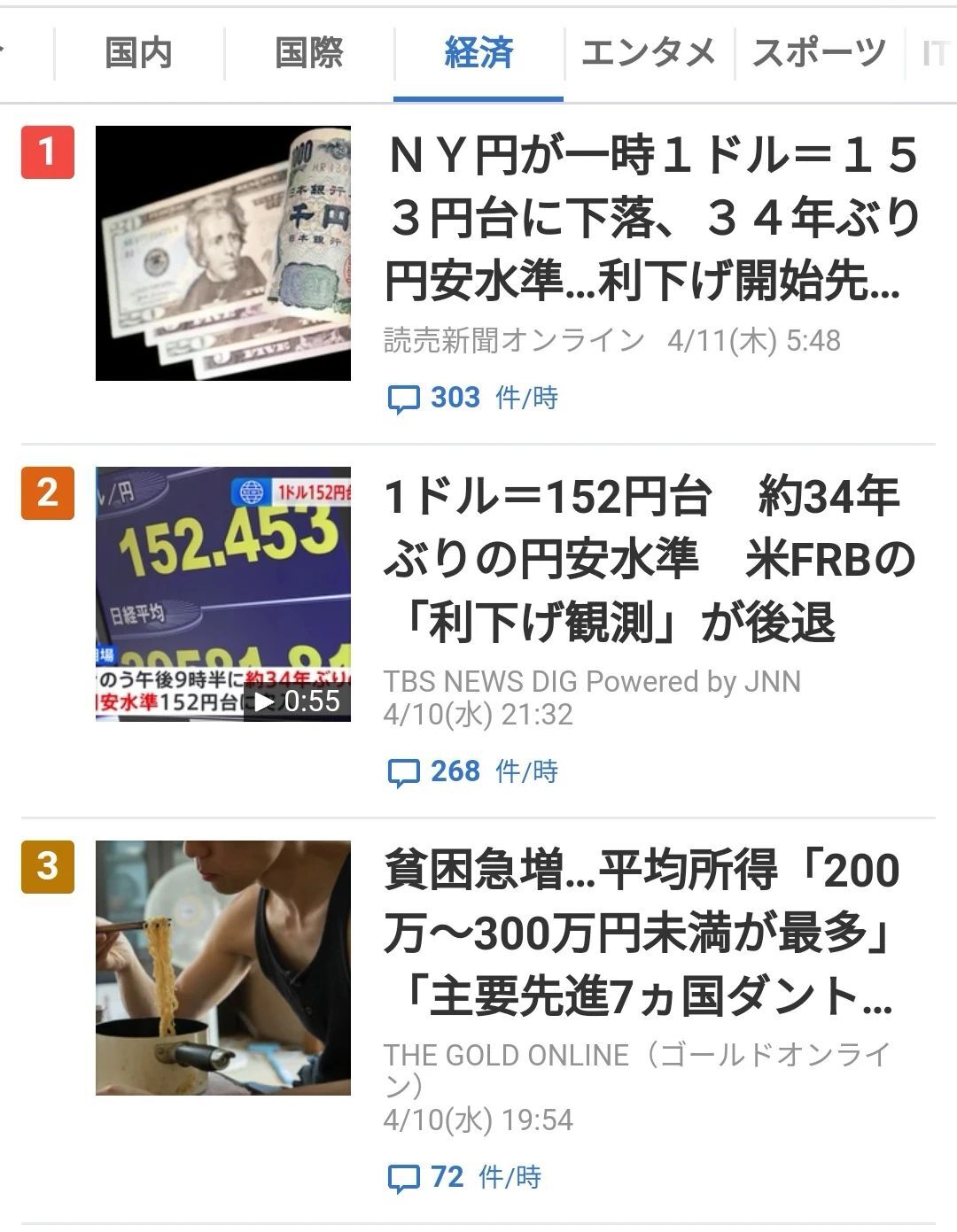Image resolution: width=957 pixels, height=1232 pixels.
Task: View the 268 件/時 comments
Action: 473,771
